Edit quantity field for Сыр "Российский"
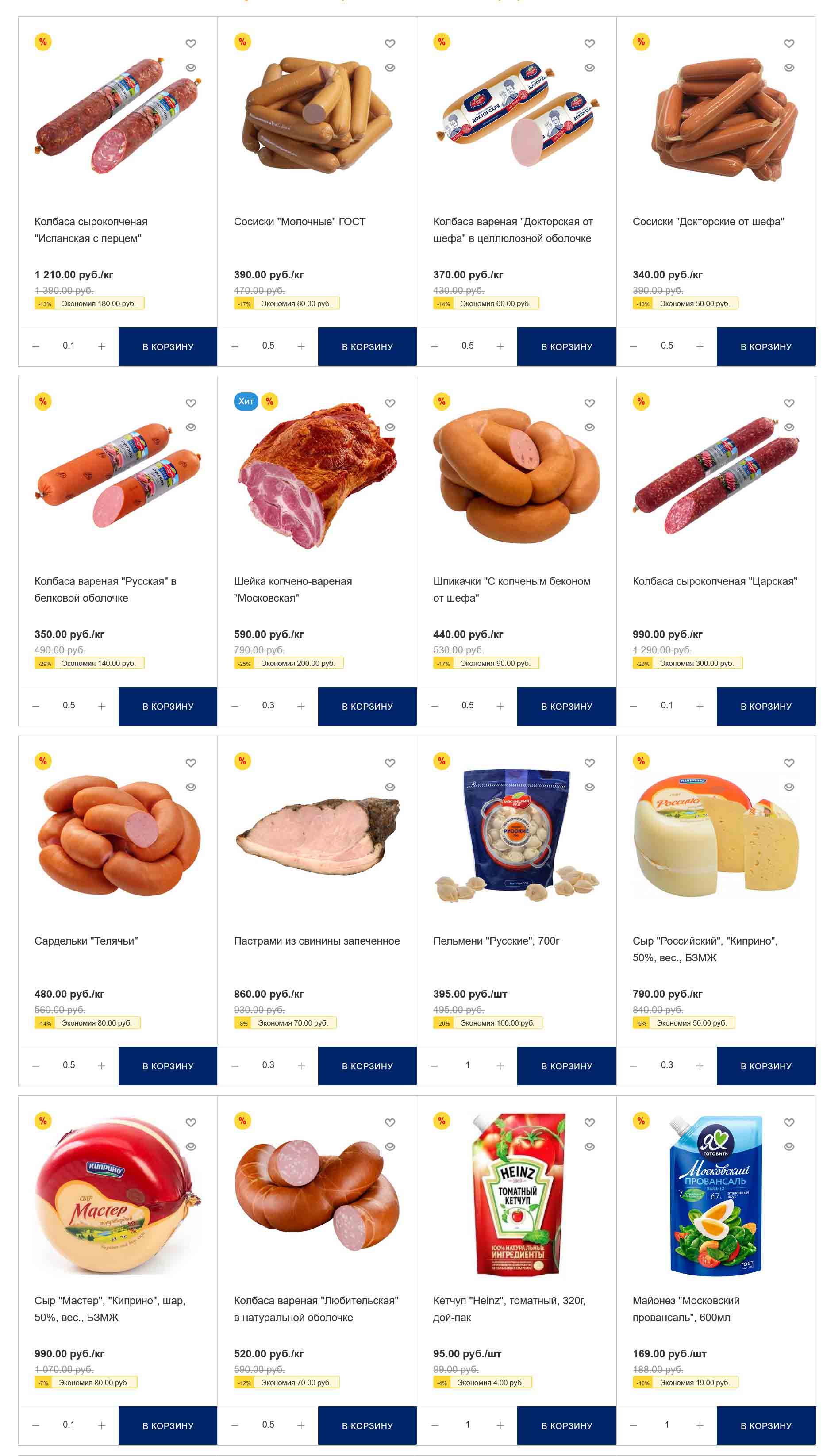 666,1065
